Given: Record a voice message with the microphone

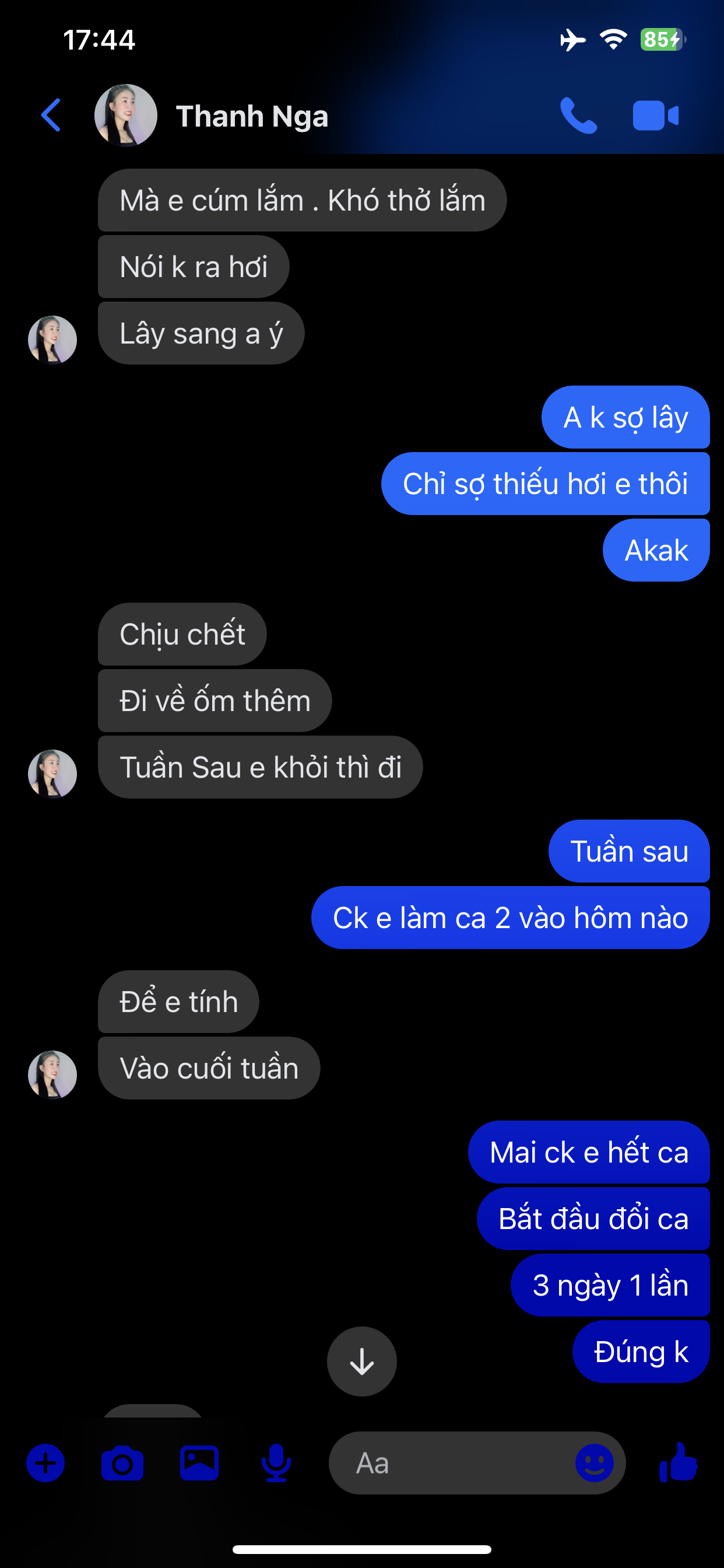Looking at the screenshot, I should click(x=276, y=1462).
